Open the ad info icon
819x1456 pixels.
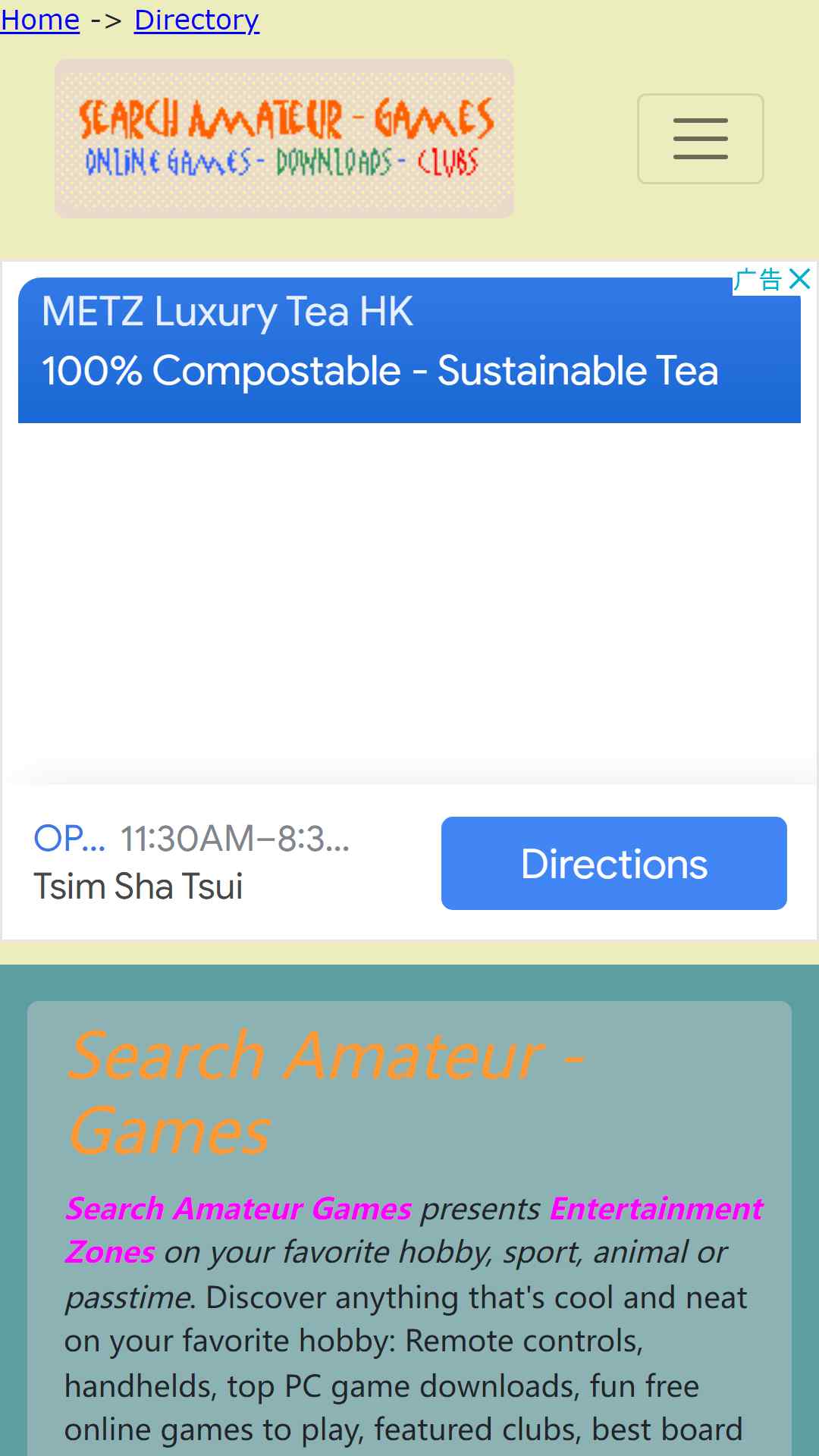tap(758, 279)
